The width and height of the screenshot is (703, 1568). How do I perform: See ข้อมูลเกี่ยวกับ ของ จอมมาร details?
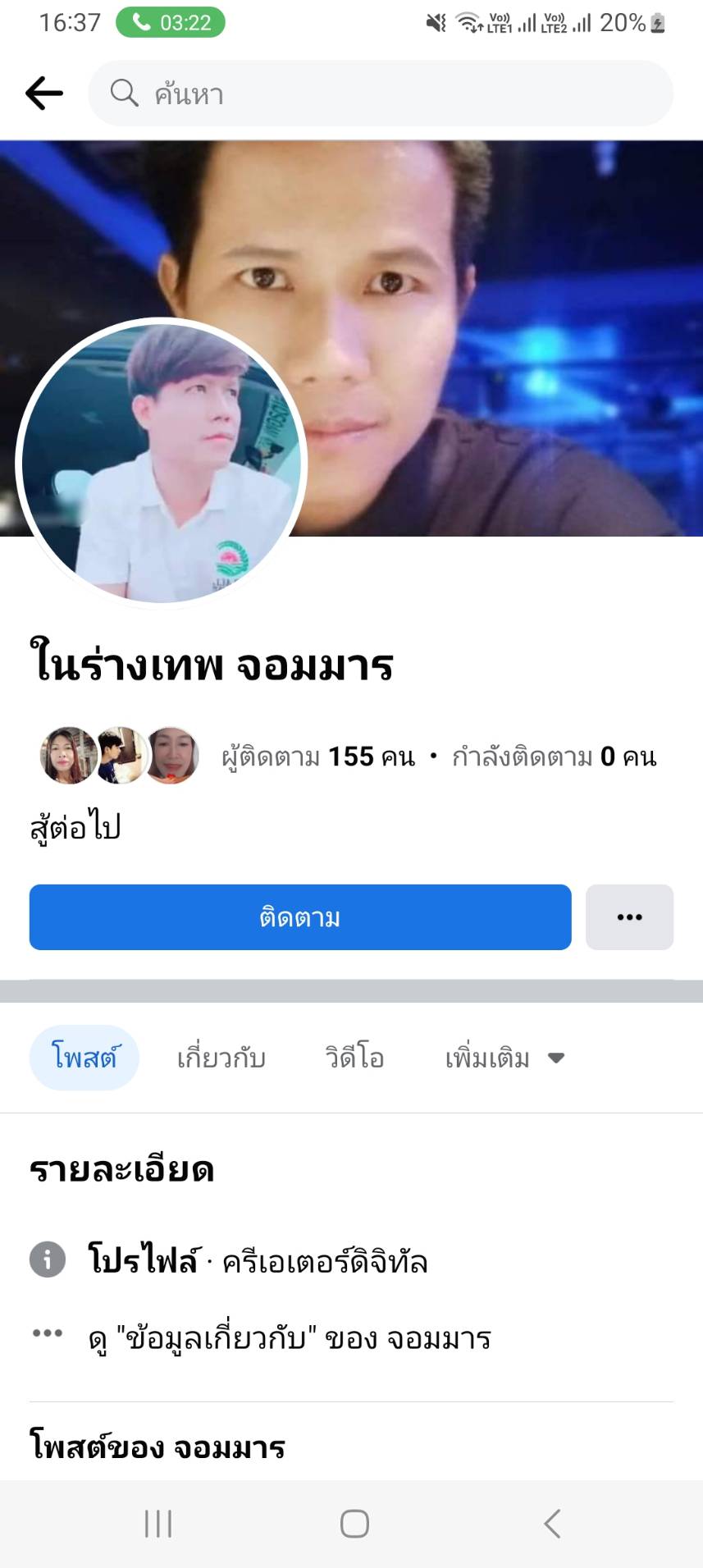coord(290,1338)
